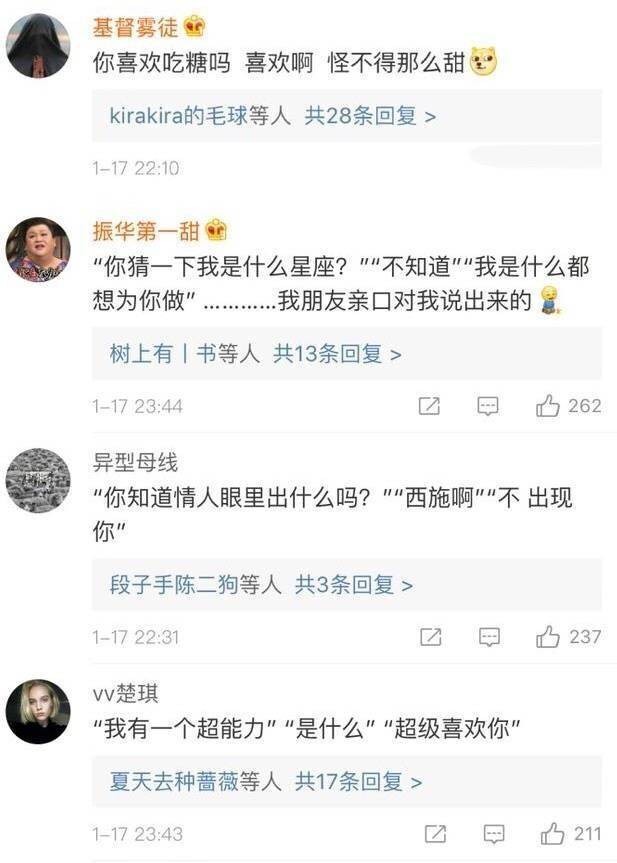
Task: Repost the comment by 异型母线
Action: pos(430,637)
